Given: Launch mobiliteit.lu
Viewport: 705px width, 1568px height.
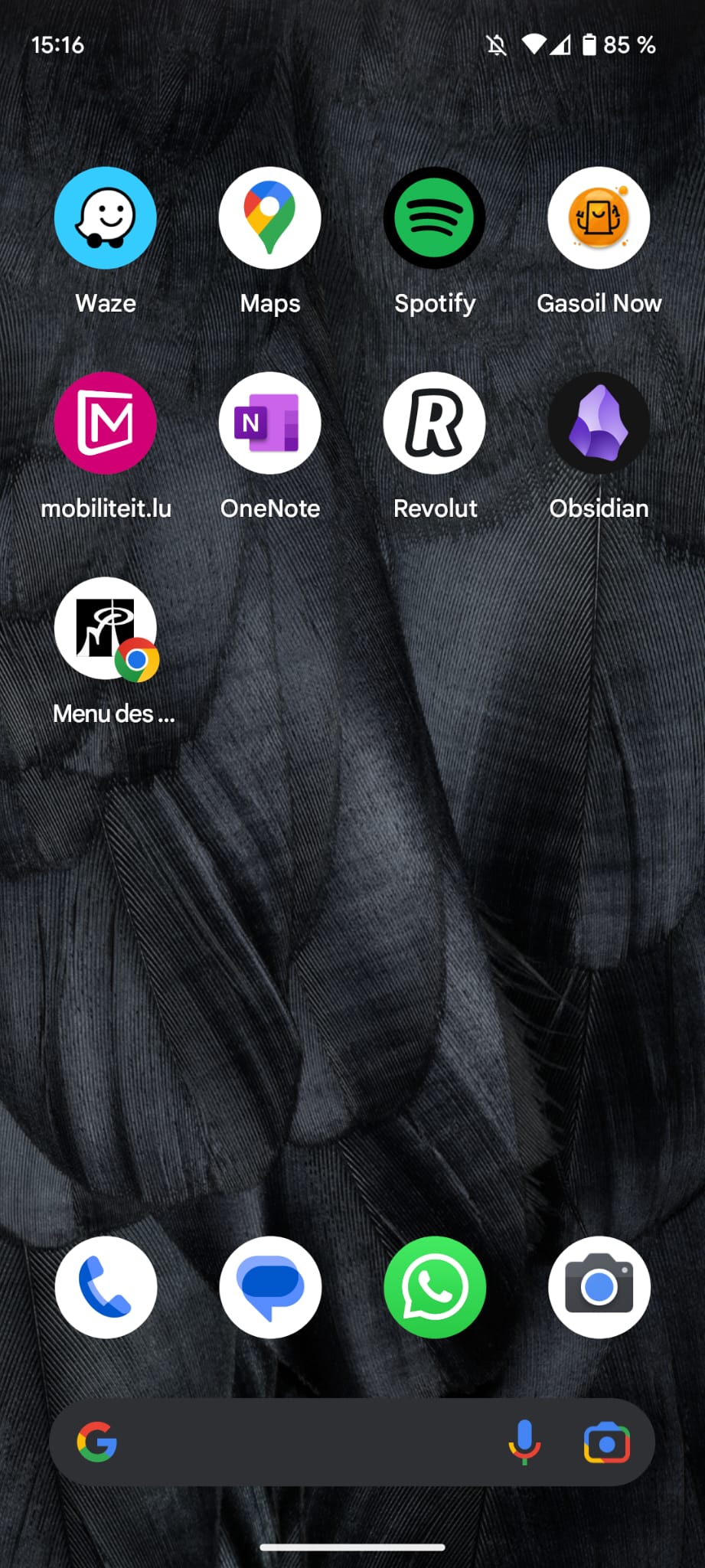Looking at the screenshot, I should 106,423.
